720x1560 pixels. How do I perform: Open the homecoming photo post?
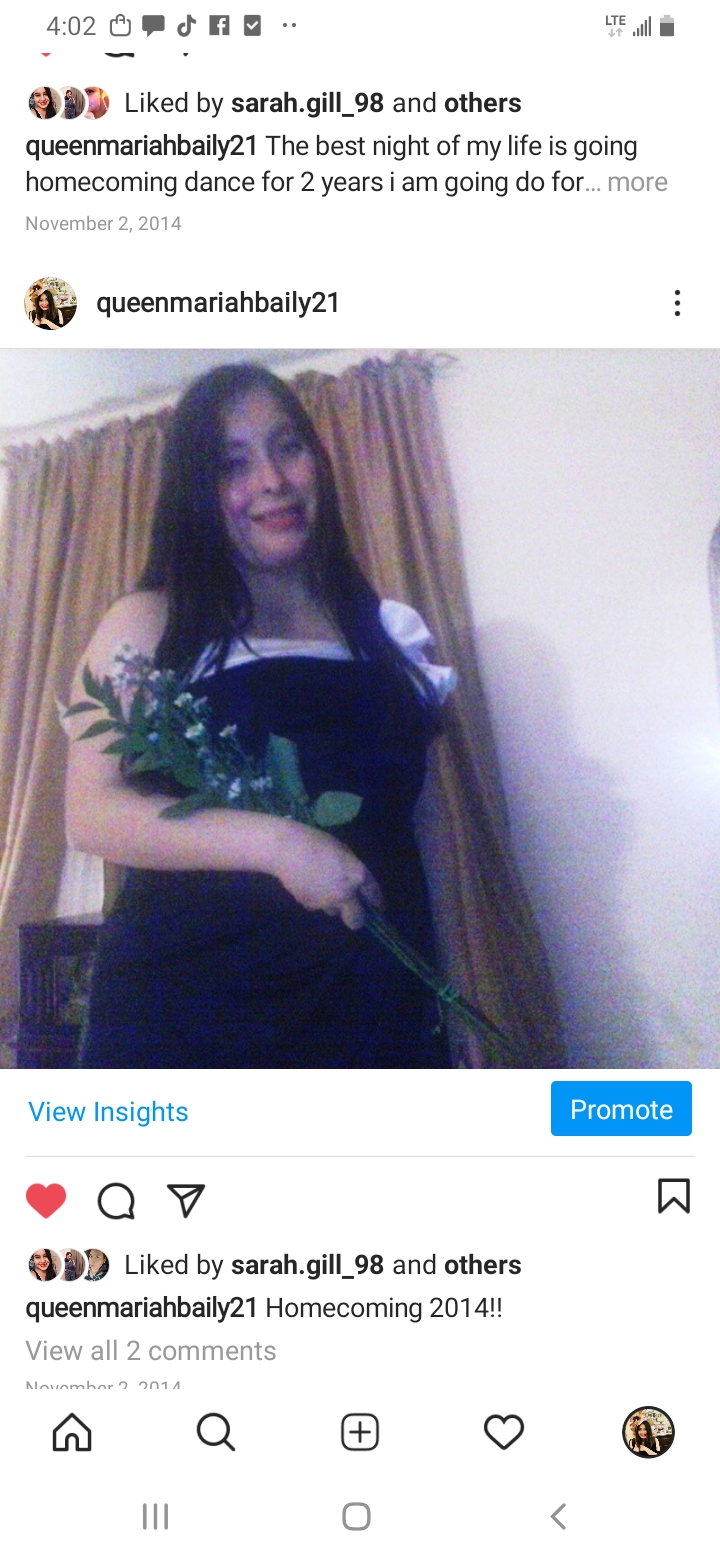click(360, 708)
